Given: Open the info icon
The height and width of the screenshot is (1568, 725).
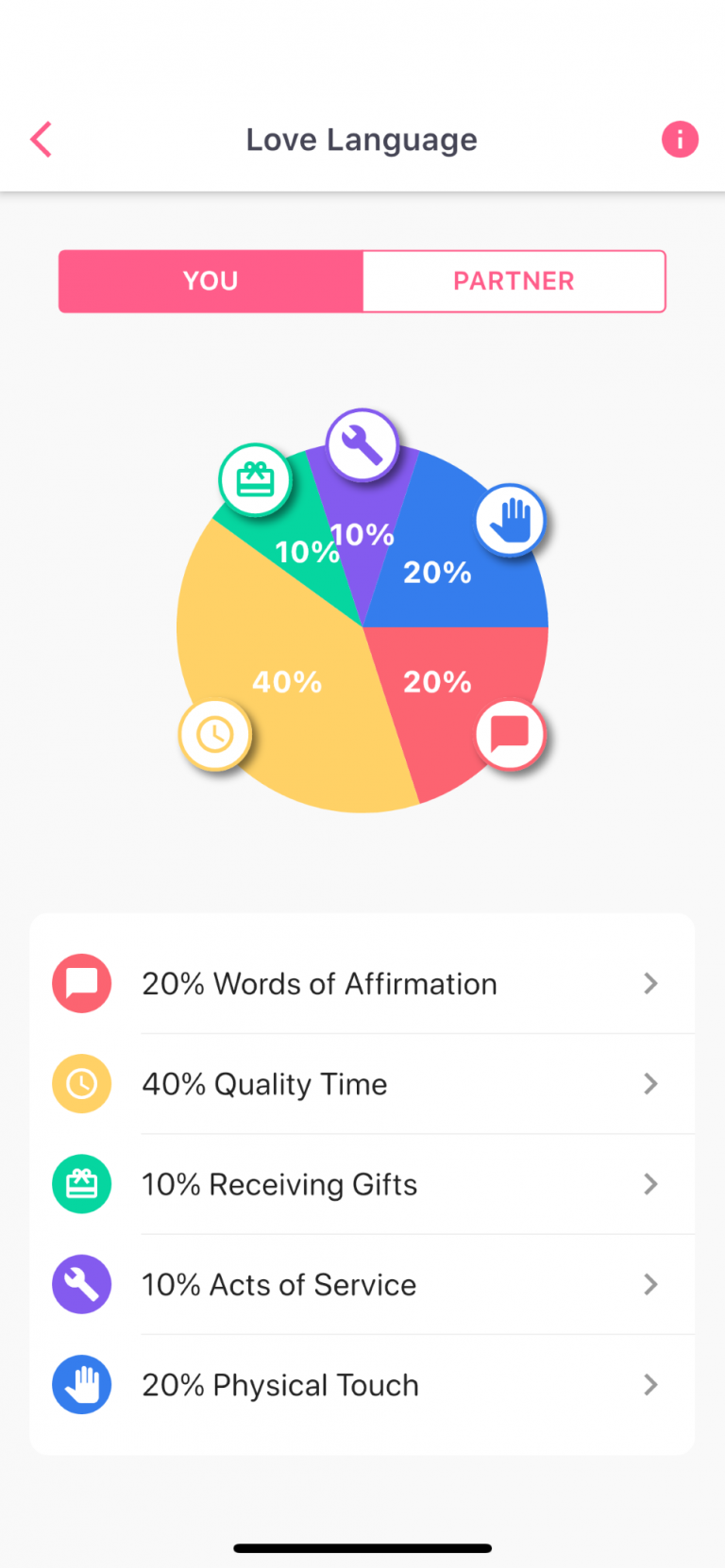Looking at the screenshot, I should pos(680,140).
